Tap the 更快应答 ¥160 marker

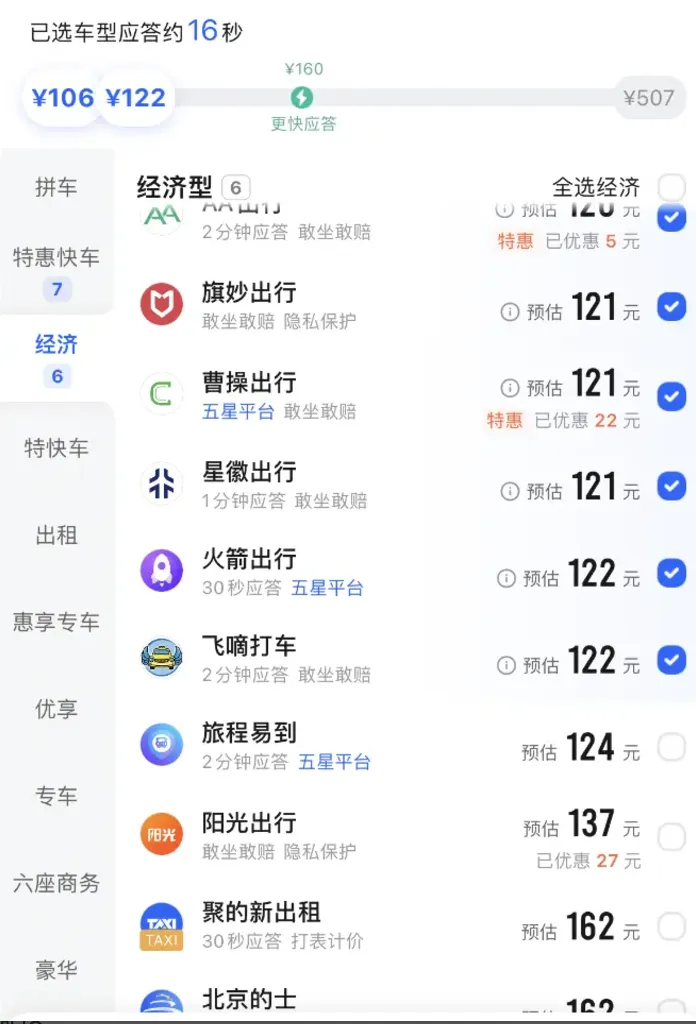click(x=302, y=98)
